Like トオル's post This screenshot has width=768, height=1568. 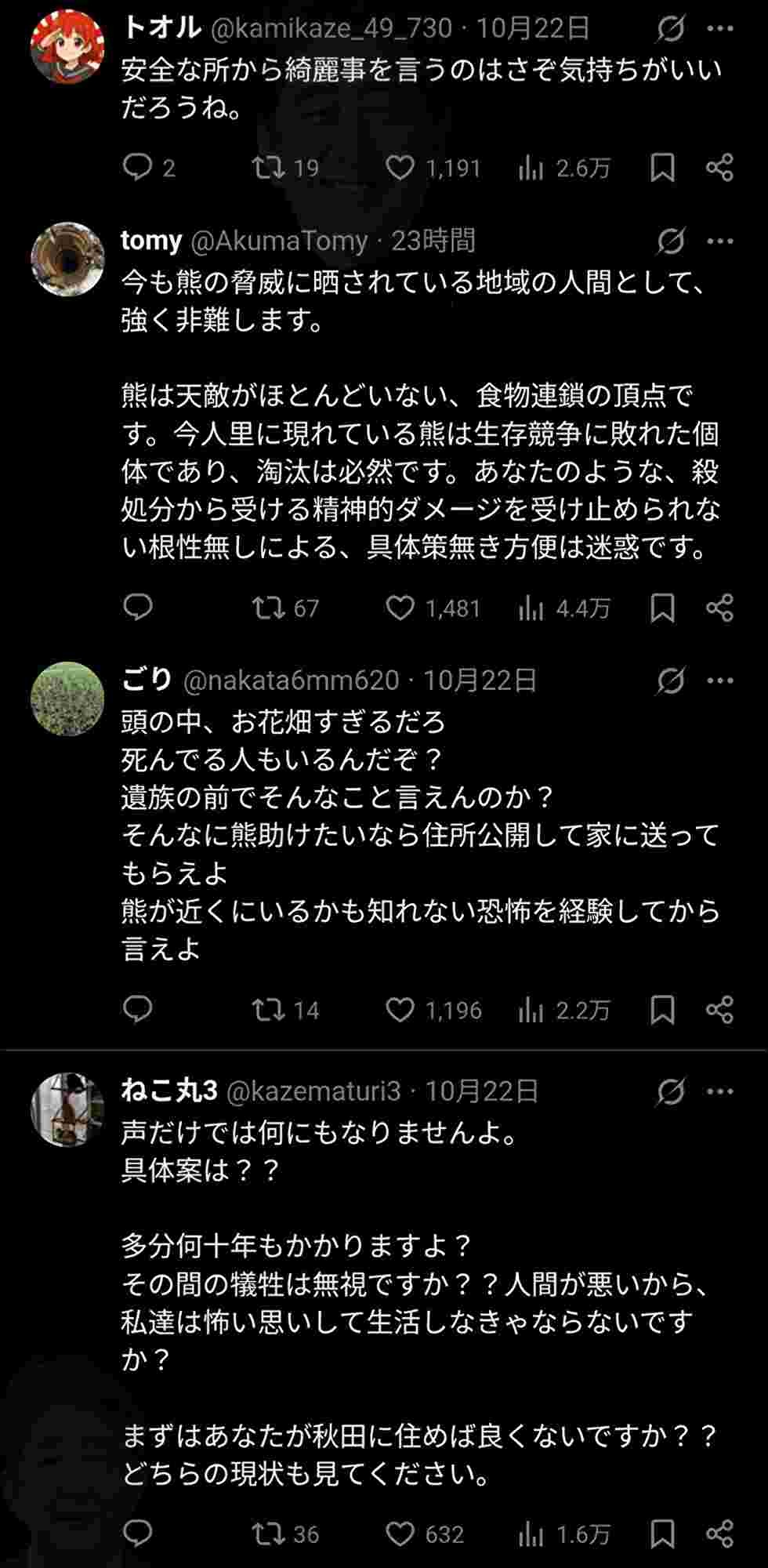400,167
